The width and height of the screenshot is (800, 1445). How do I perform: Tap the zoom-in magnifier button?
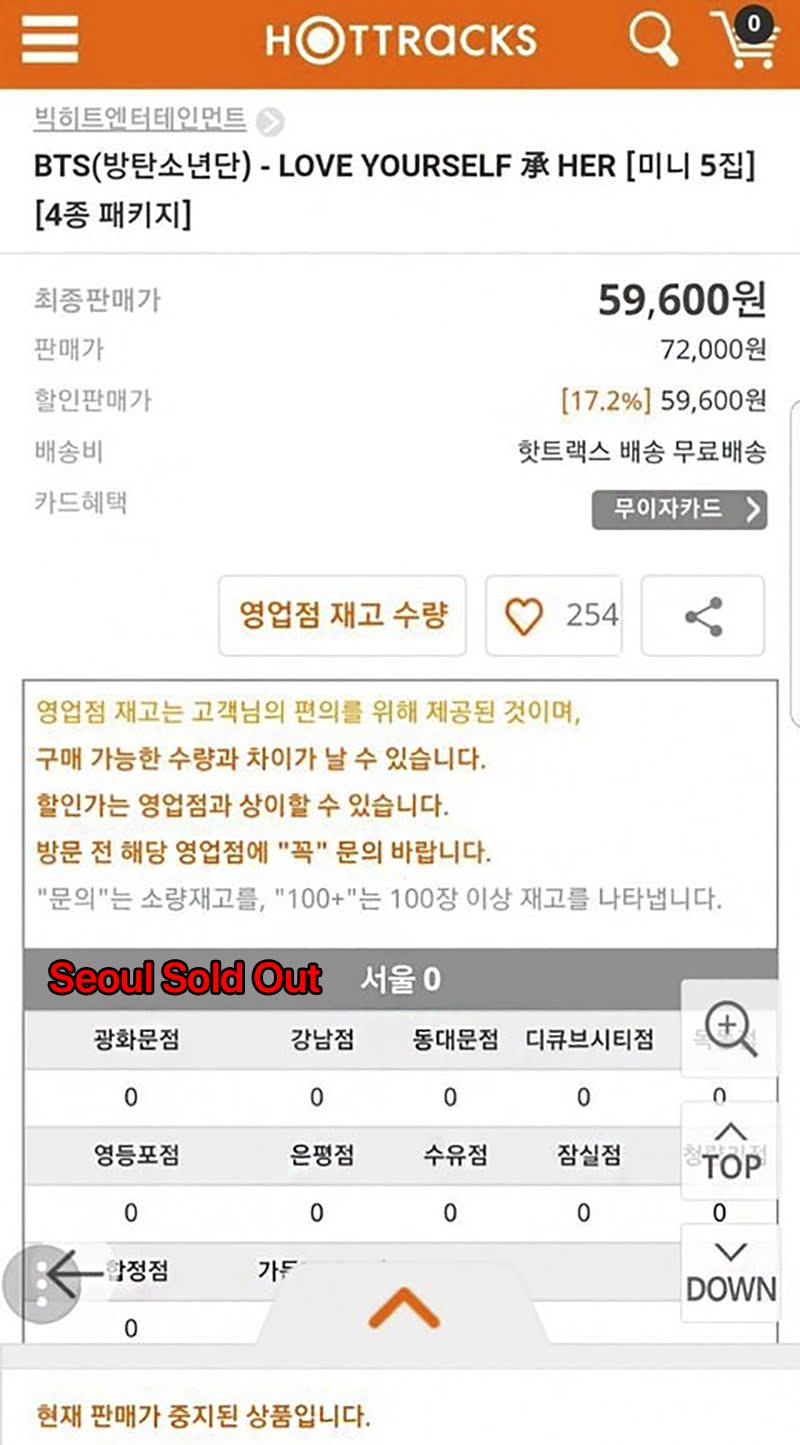pos(730,1029)
